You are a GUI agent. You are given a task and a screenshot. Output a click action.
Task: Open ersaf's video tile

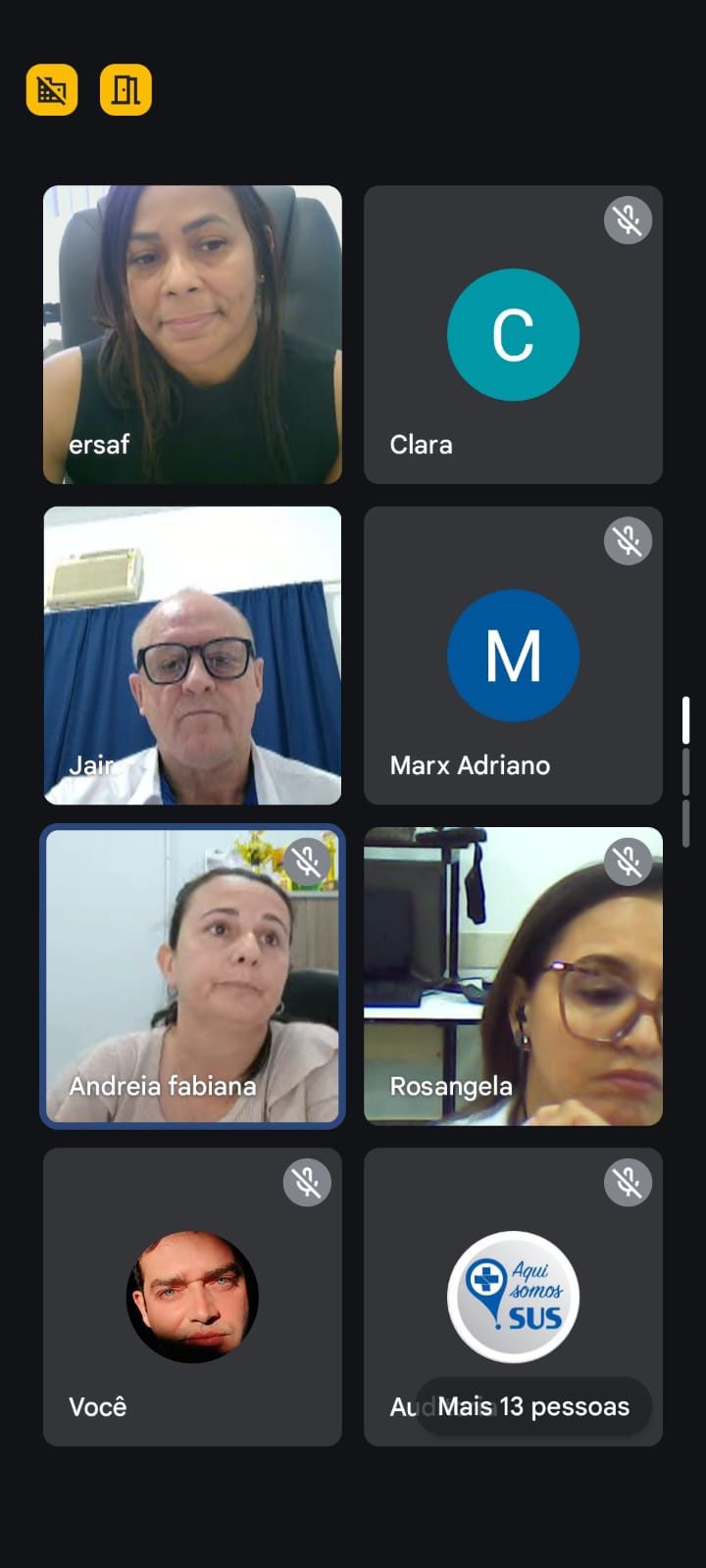click(x=192, y=334)
